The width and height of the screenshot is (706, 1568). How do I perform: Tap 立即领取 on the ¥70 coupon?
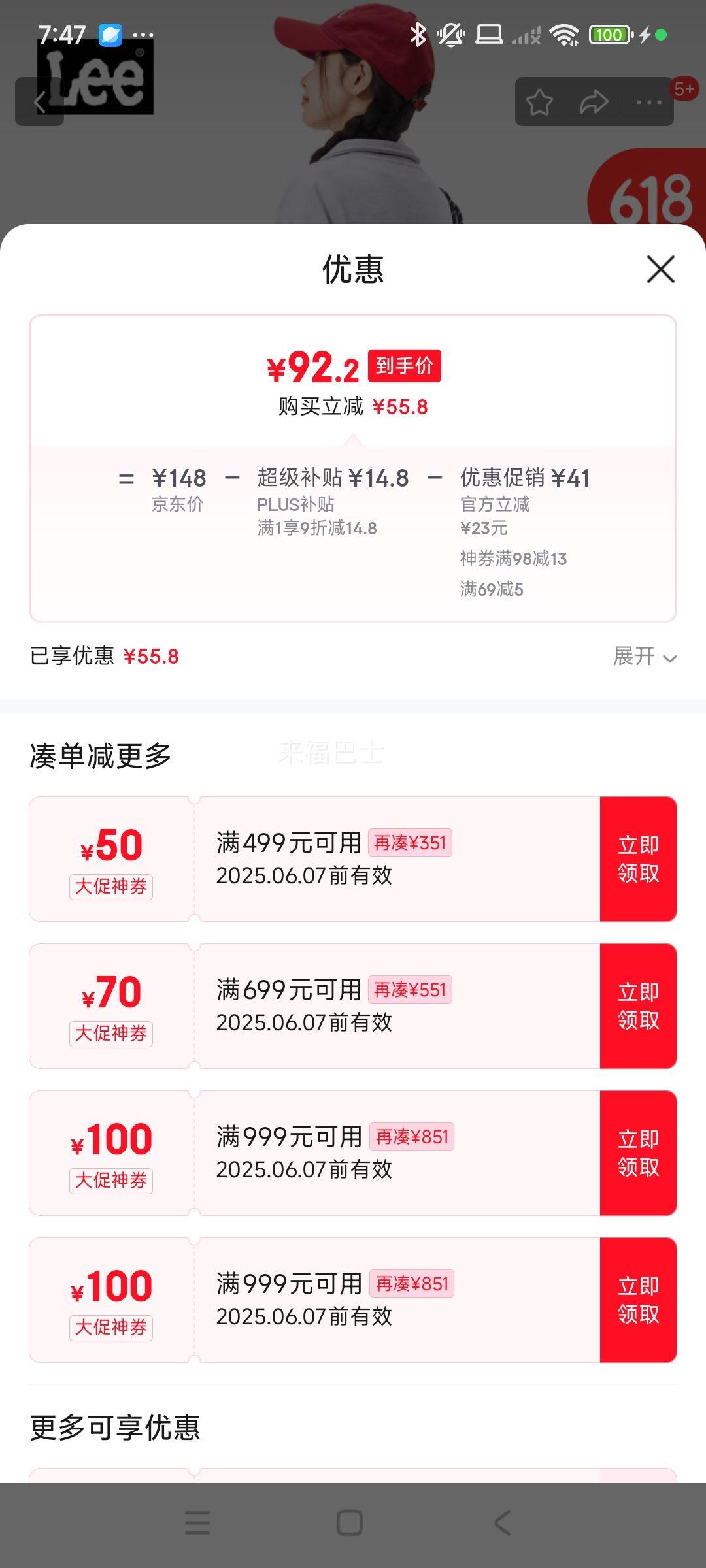(x=638, y=1006)
